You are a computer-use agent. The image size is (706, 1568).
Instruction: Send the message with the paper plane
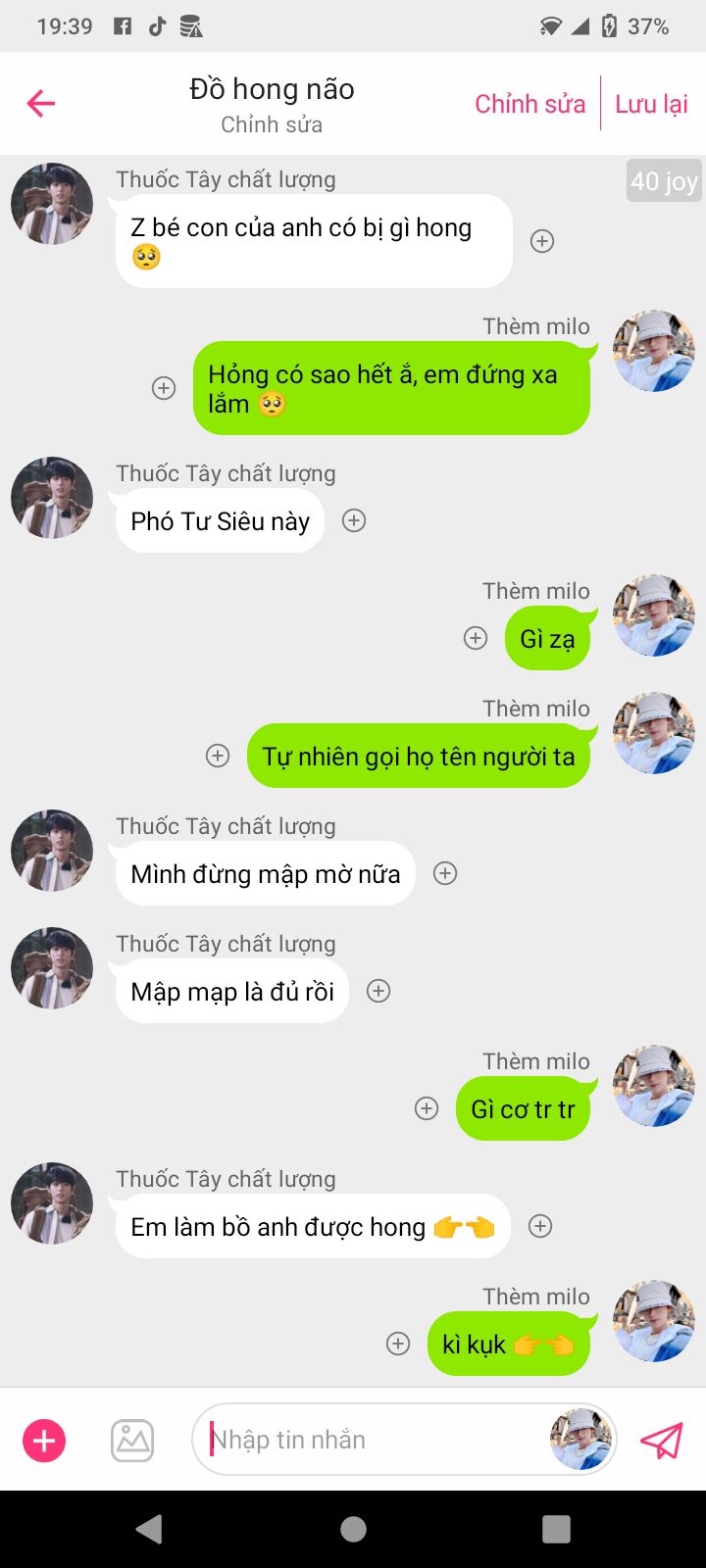tap(661, 1441)
